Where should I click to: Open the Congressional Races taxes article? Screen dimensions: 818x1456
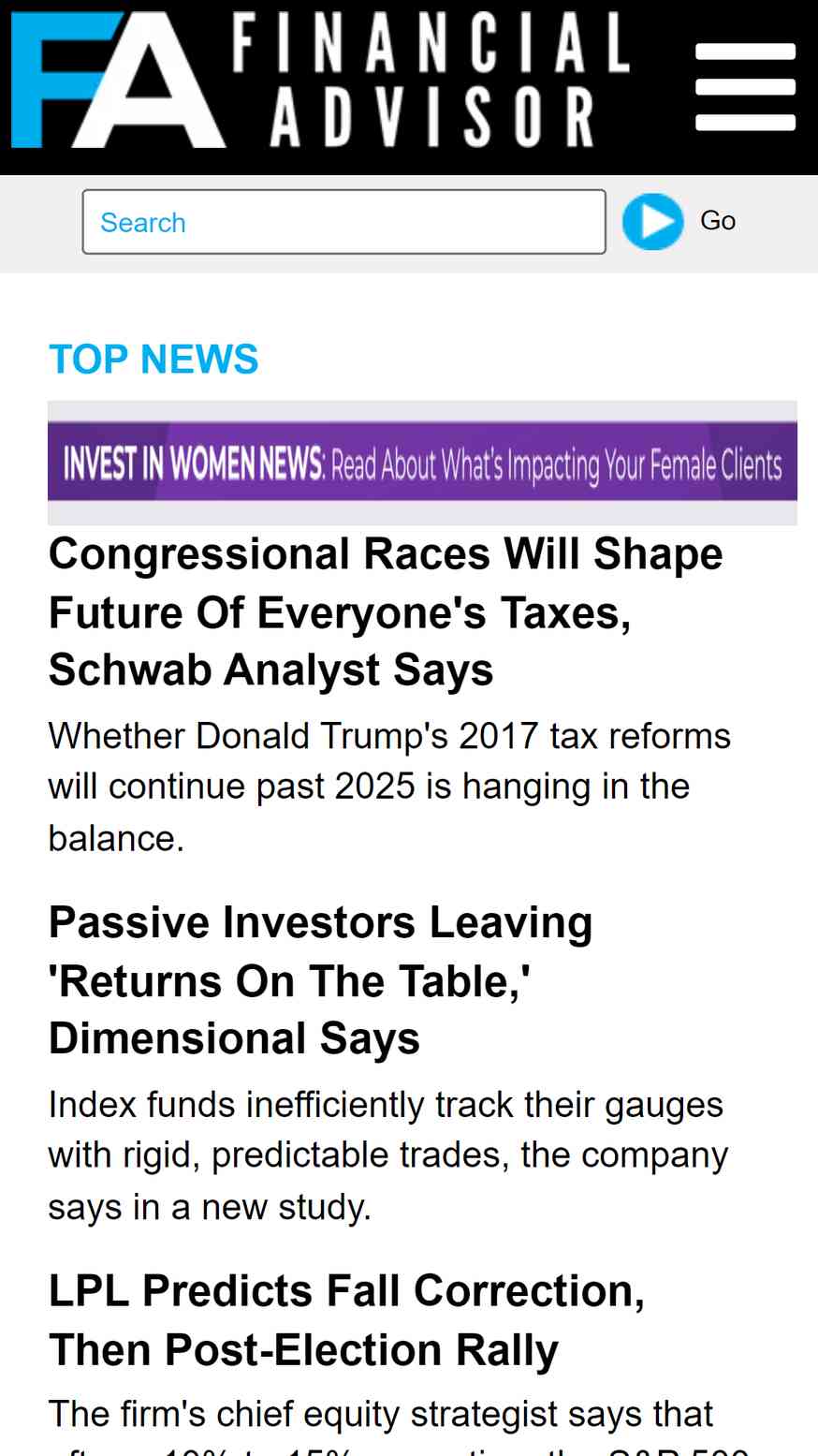coord(386,612)
